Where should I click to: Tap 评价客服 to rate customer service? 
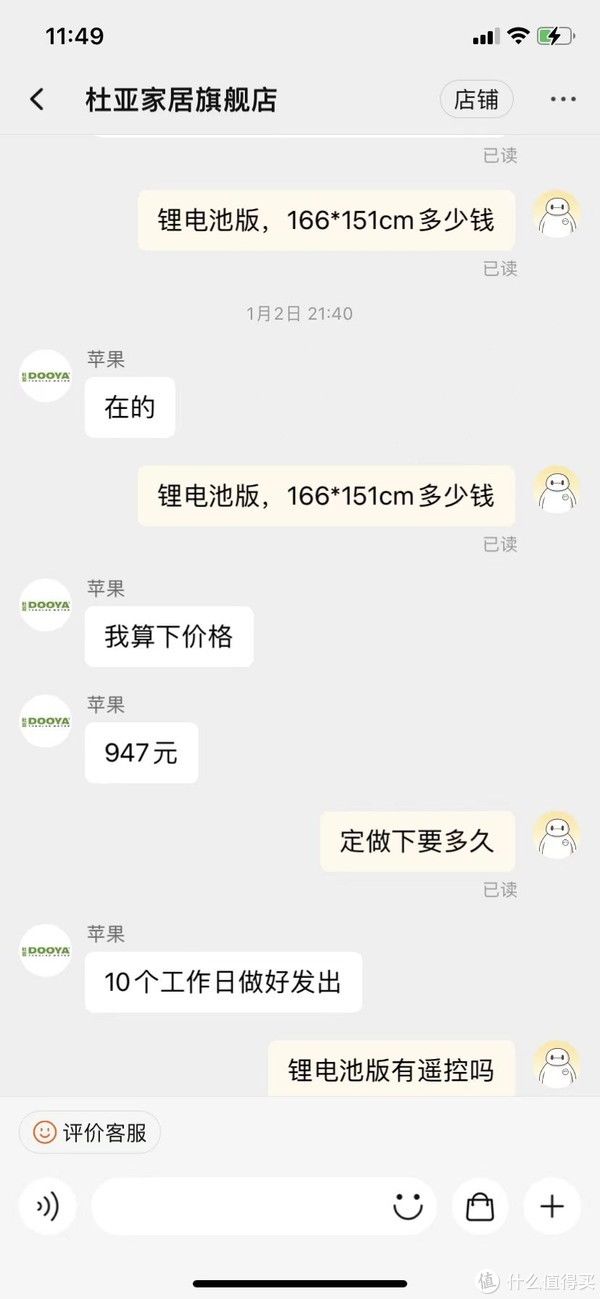[x=90, y=1132]
